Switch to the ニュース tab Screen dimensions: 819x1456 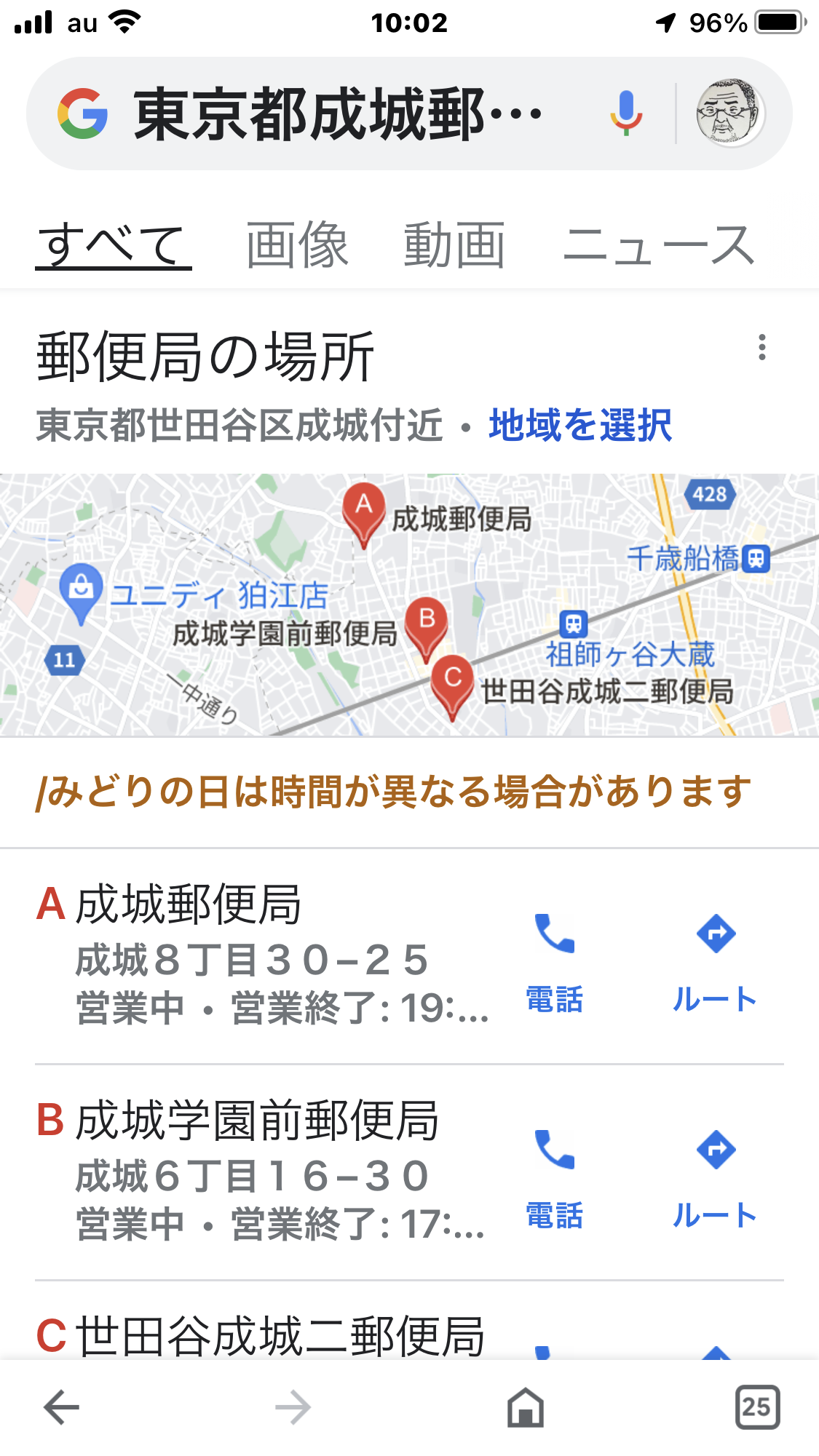pos(658,245)
